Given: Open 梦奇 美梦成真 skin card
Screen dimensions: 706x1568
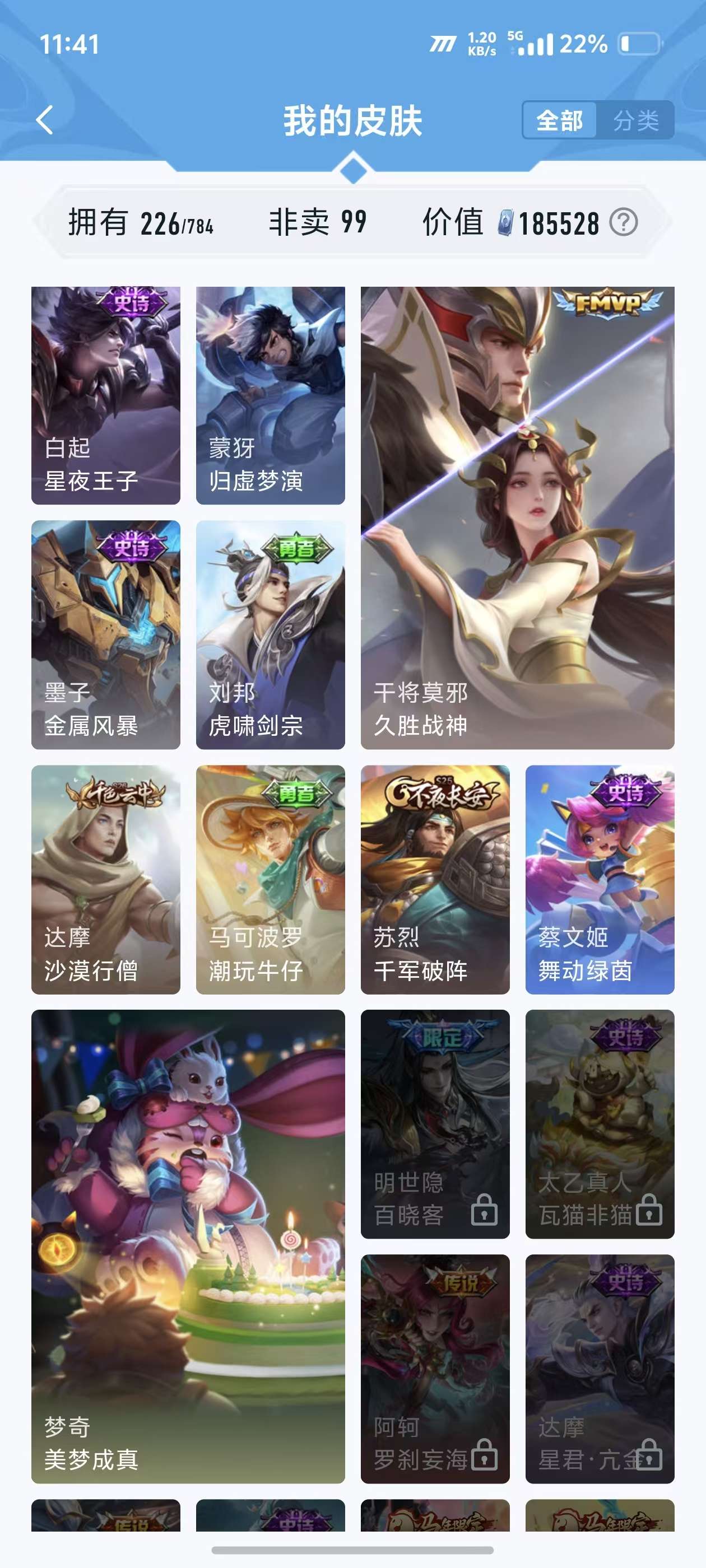Looking at the screenshot, I should click(x=188, y=1247).
